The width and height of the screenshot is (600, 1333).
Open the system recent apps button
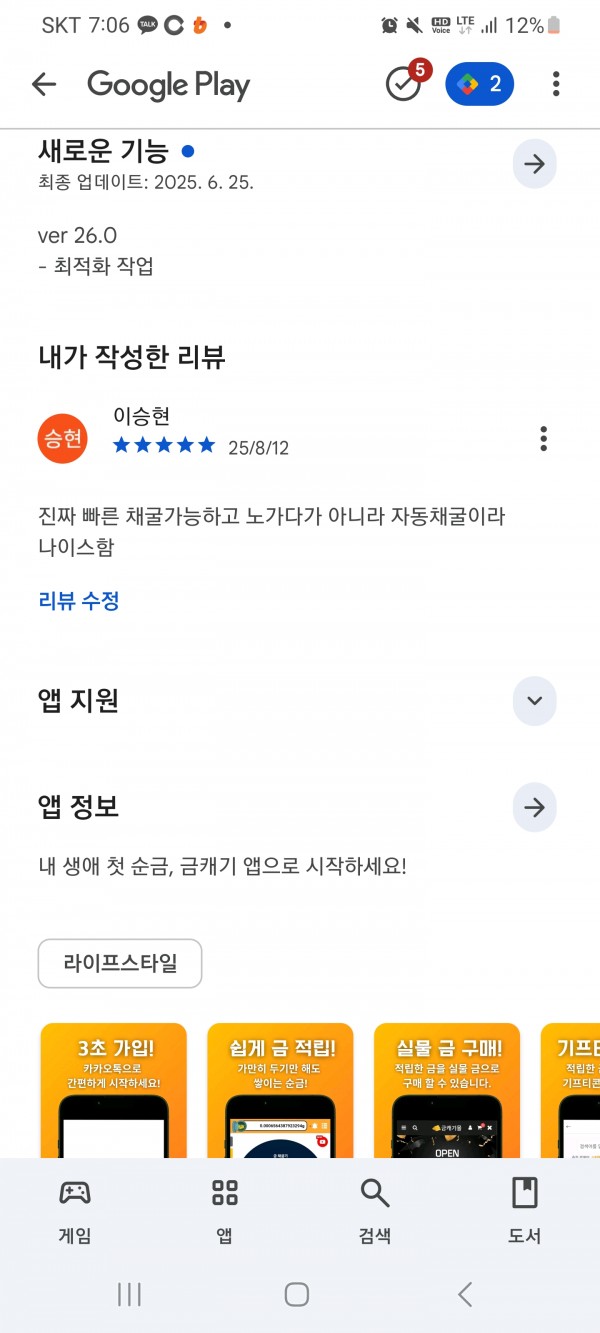pyautogui.click(x=129, y=1294)
